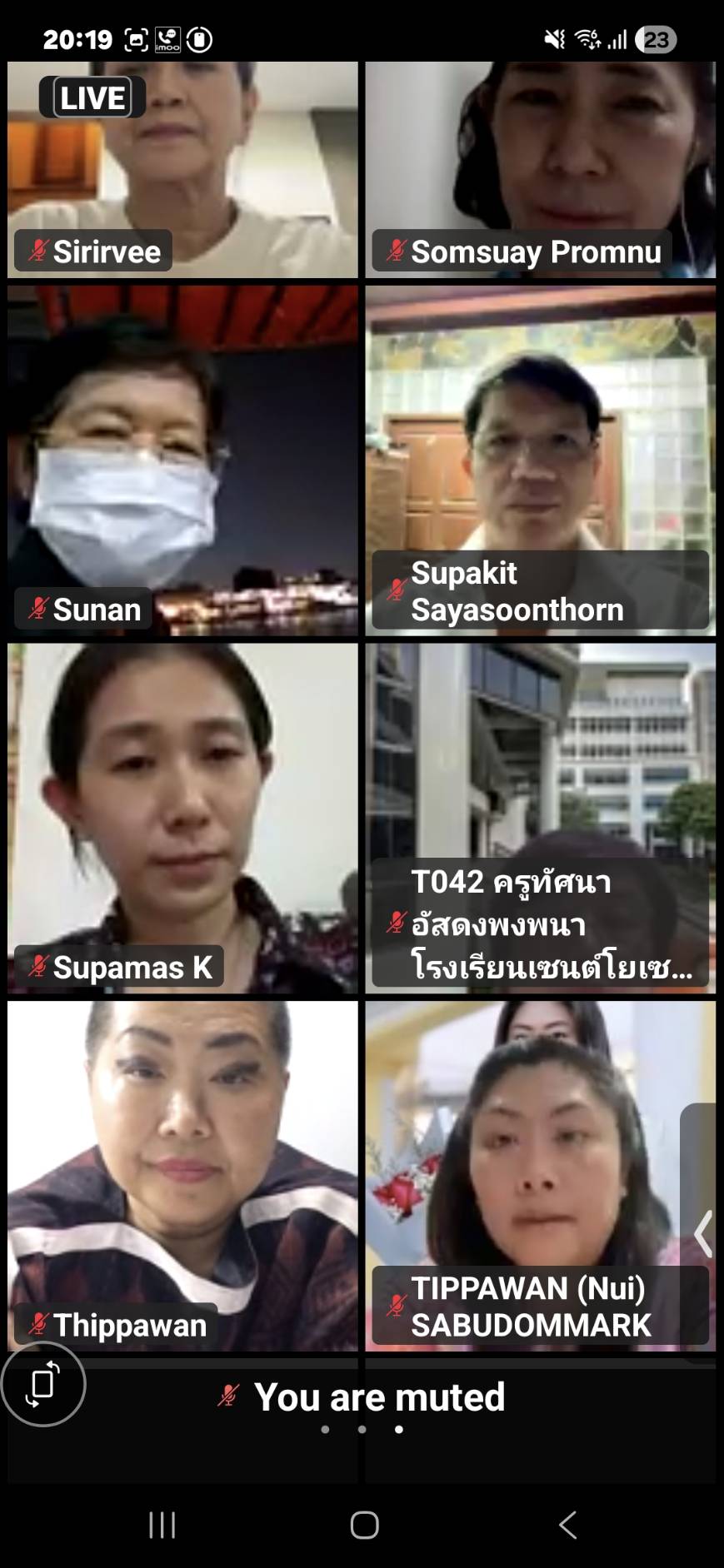Tap the rotate screen button

pyautogui.click(x=43, y=1383)
